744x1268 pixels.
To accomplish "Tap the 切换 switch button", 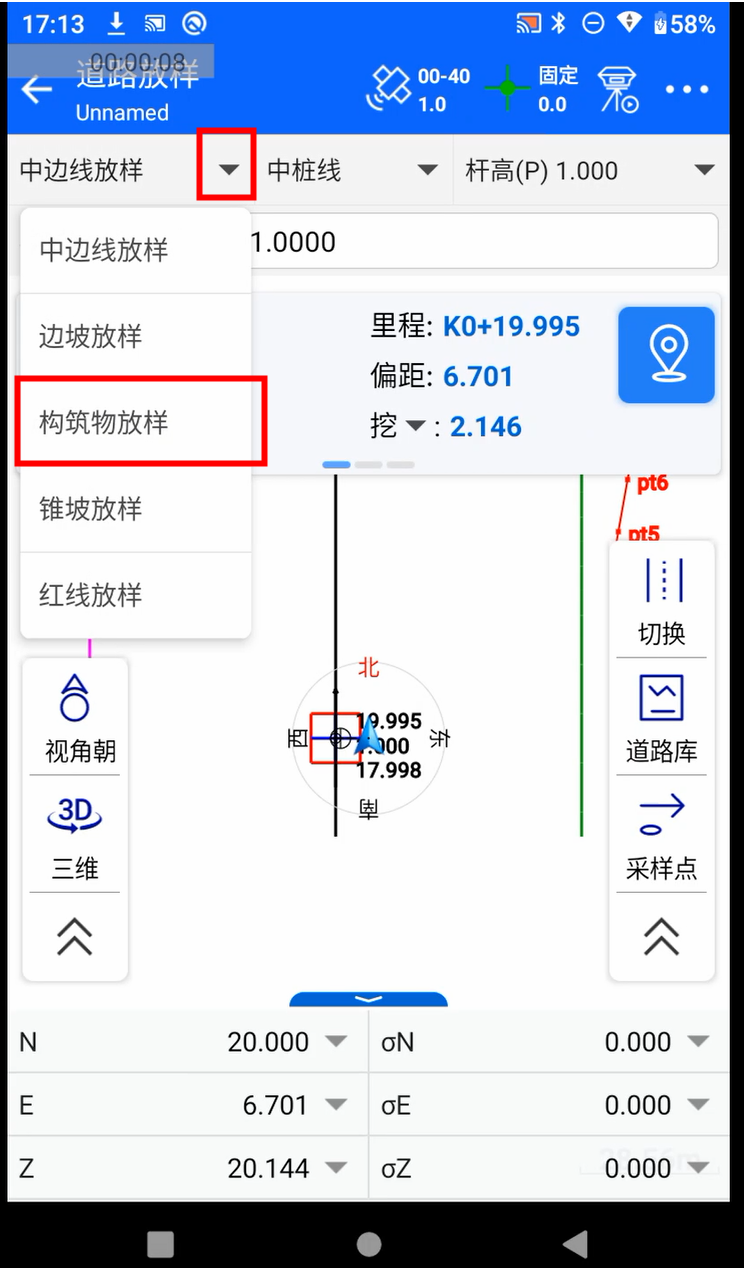I will pyautogui.click(x=662, y=601).
